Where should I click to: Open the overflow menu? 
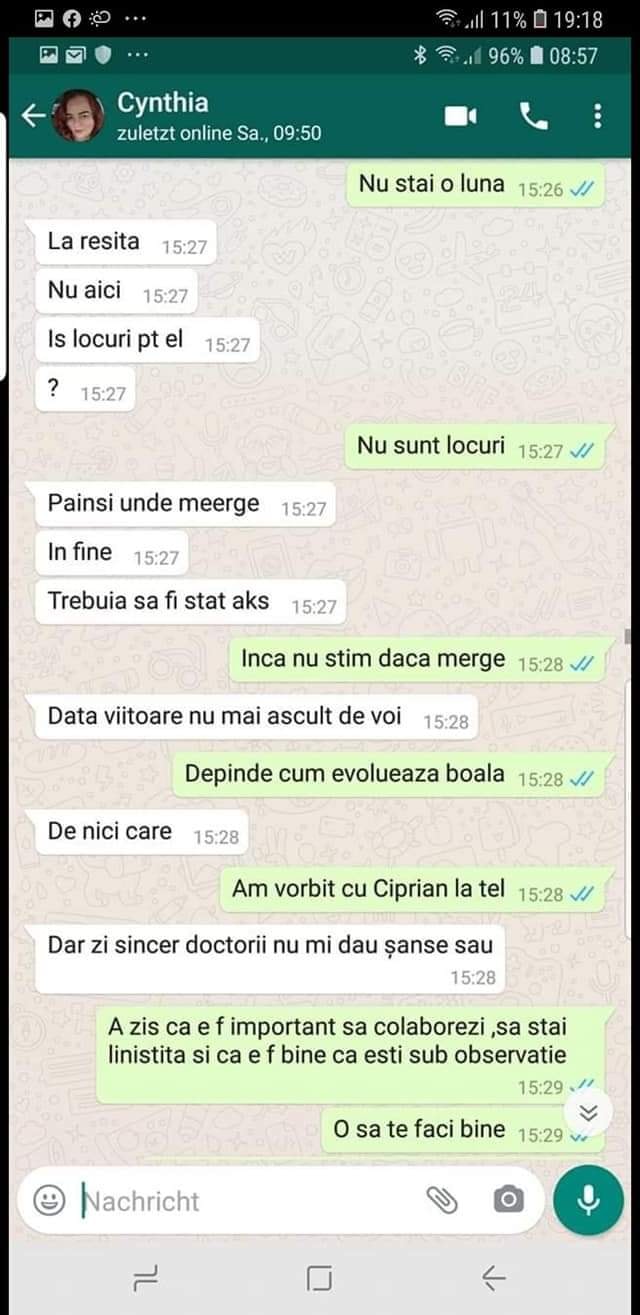pos(598,117)
